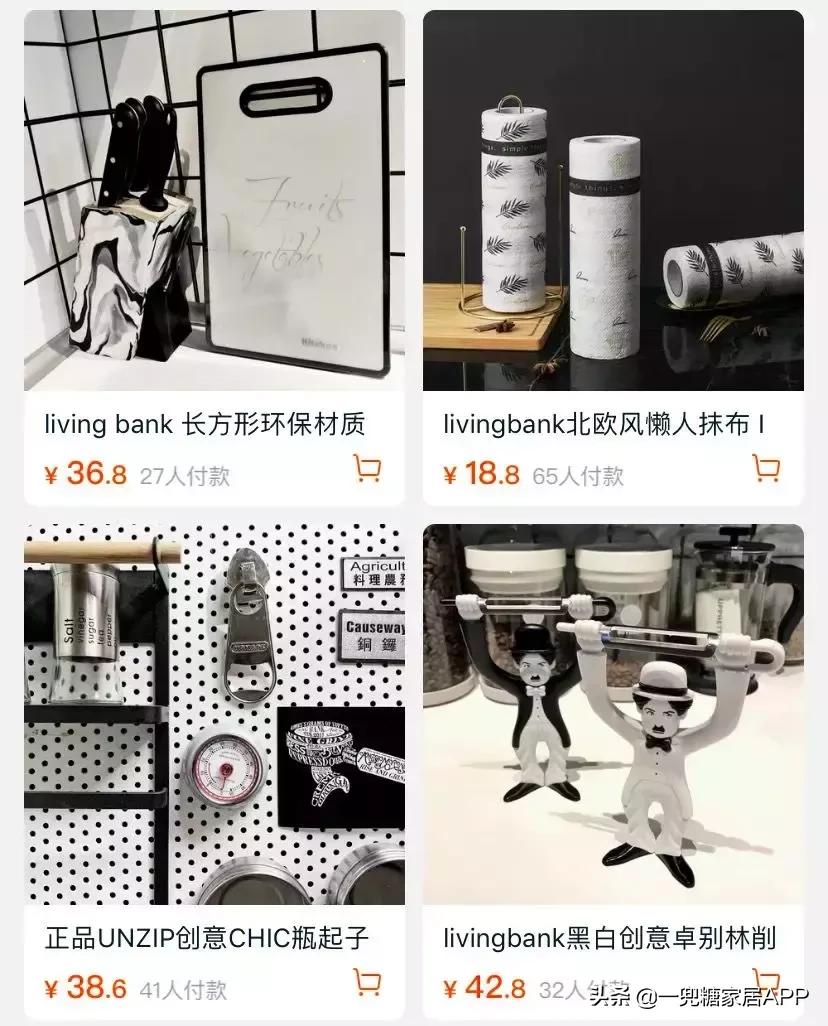The width and height of the screenshot is (828, 1026).
Task: Click the pegboard bottle opener product photo
Action: [207, 710]
